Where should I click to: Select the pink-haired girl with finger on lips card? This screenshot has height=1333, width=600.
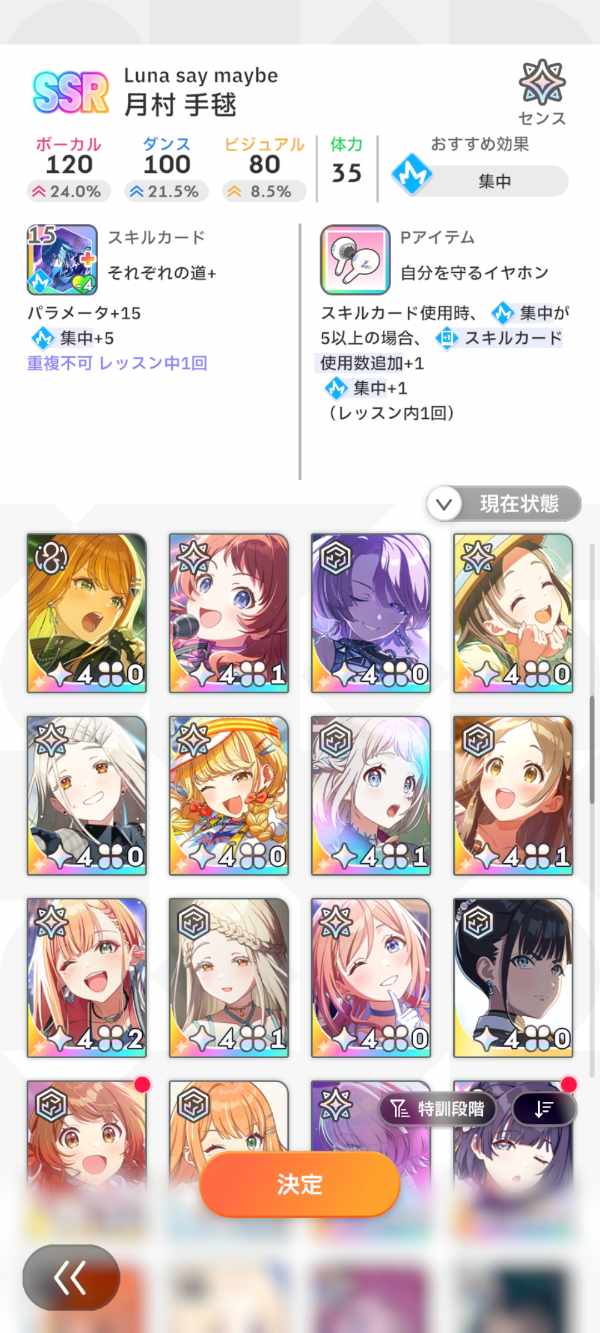click(371, 977)
